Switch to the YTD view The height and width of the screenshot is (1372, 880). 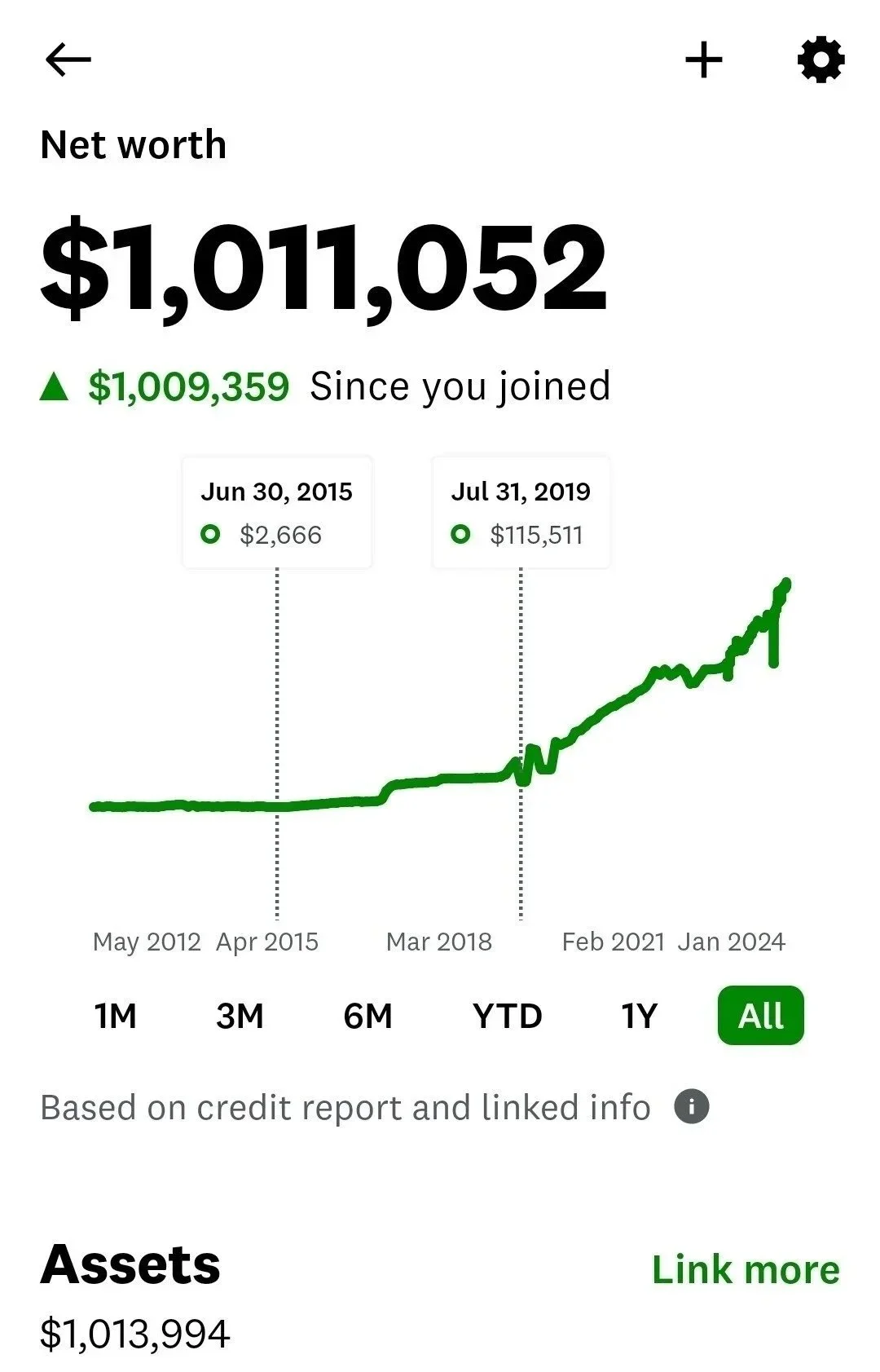(x=507, y=1017)
